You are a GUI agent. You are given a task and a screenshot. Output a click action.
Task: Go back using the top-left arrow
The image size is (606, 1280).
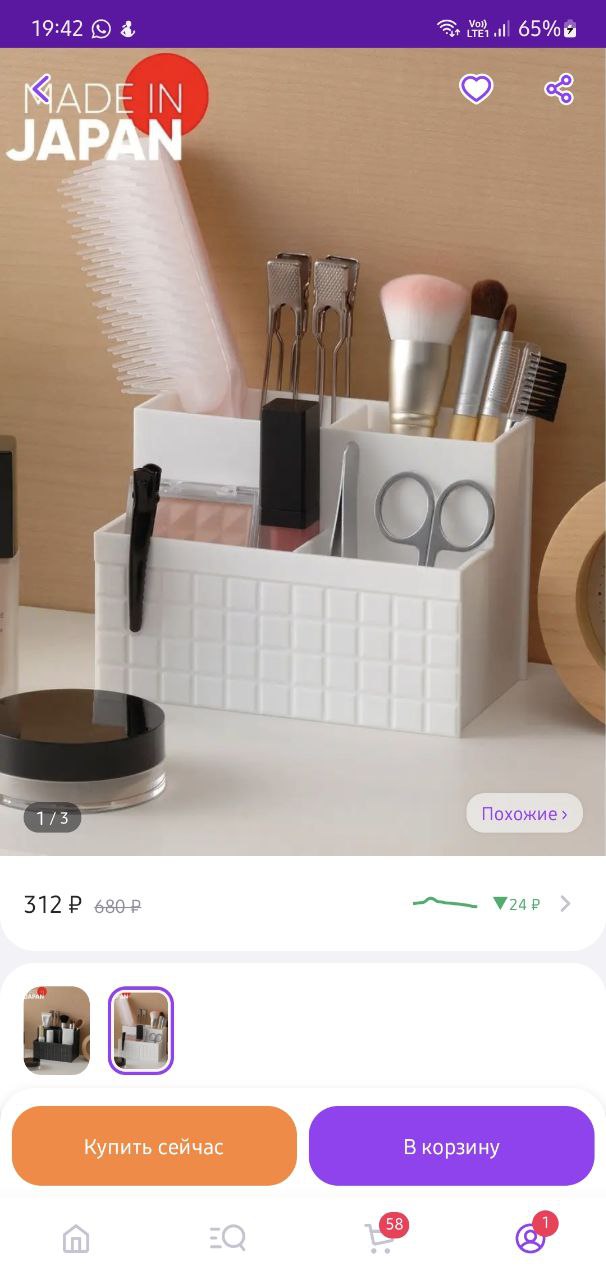point(40,90)
